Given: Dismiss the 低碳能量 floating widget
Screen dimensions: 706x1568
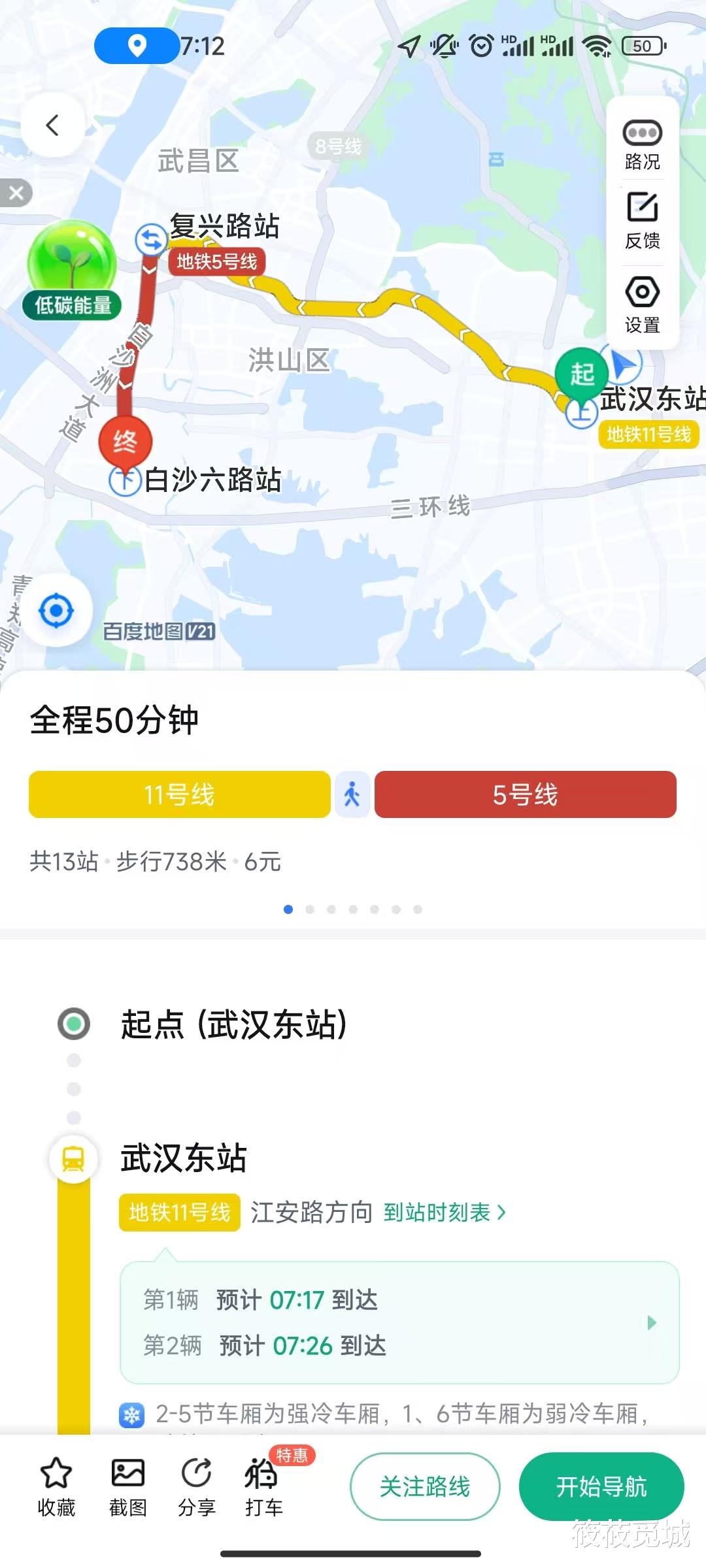Looking at the screenshot, I should point(16,193).
